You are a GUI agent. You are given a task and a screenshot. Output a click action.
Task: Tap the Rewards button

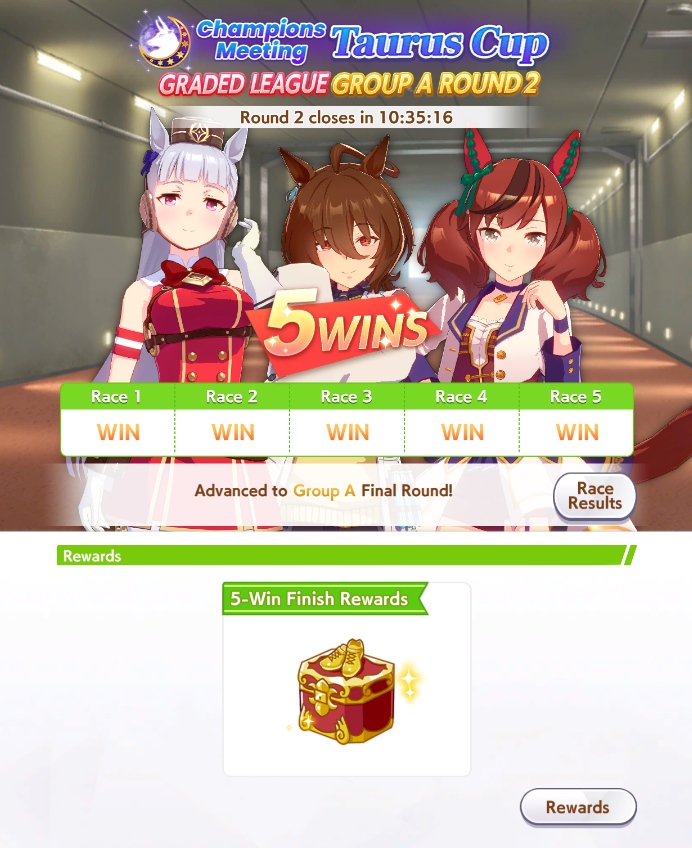click(x=578, y=807)
